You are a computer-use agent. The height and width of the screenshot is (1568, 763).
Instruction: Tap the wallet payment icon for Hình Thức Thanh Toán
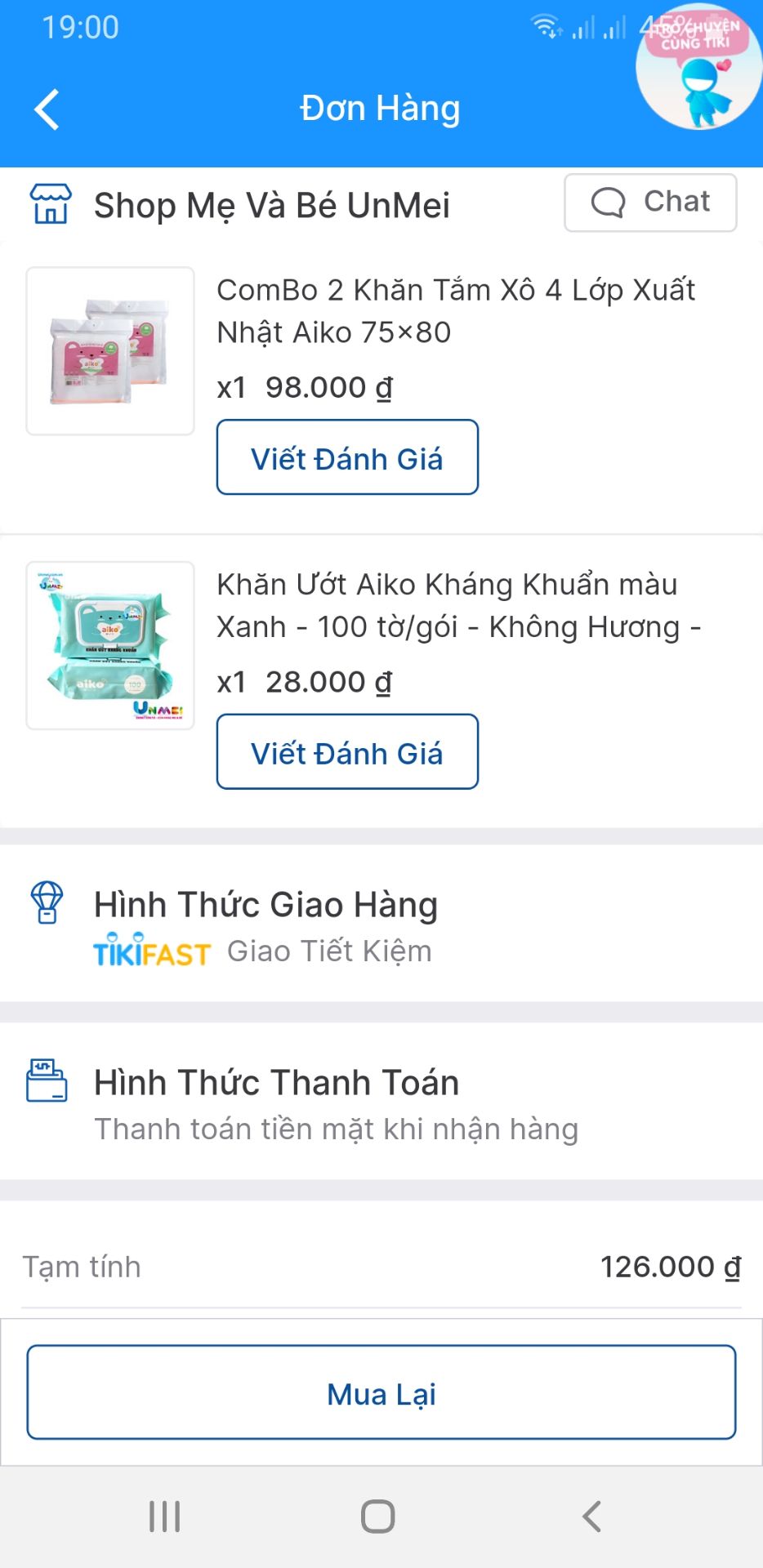point(48,1079)
